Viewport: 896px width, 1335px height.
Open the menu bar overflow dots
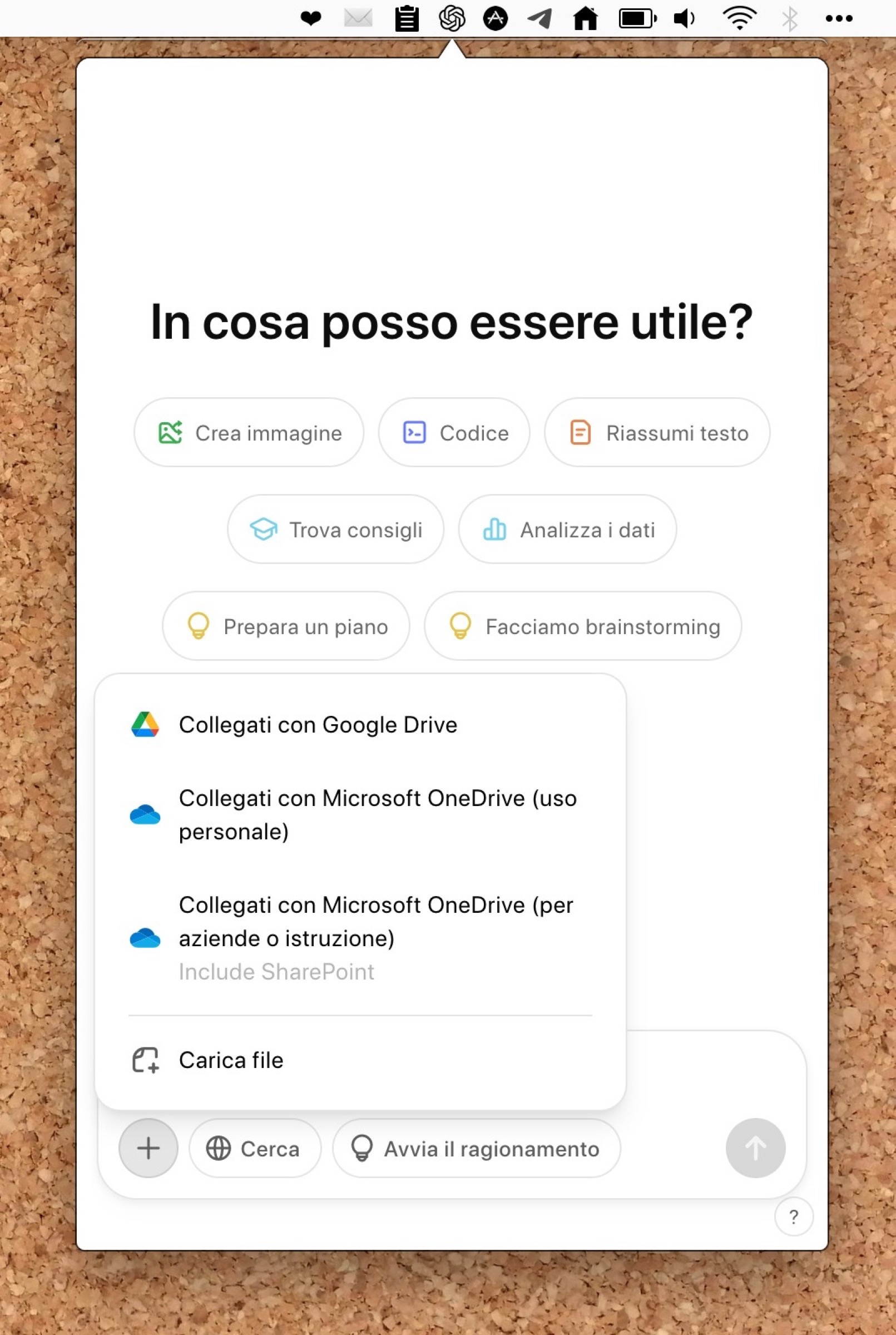click(839, 19)
